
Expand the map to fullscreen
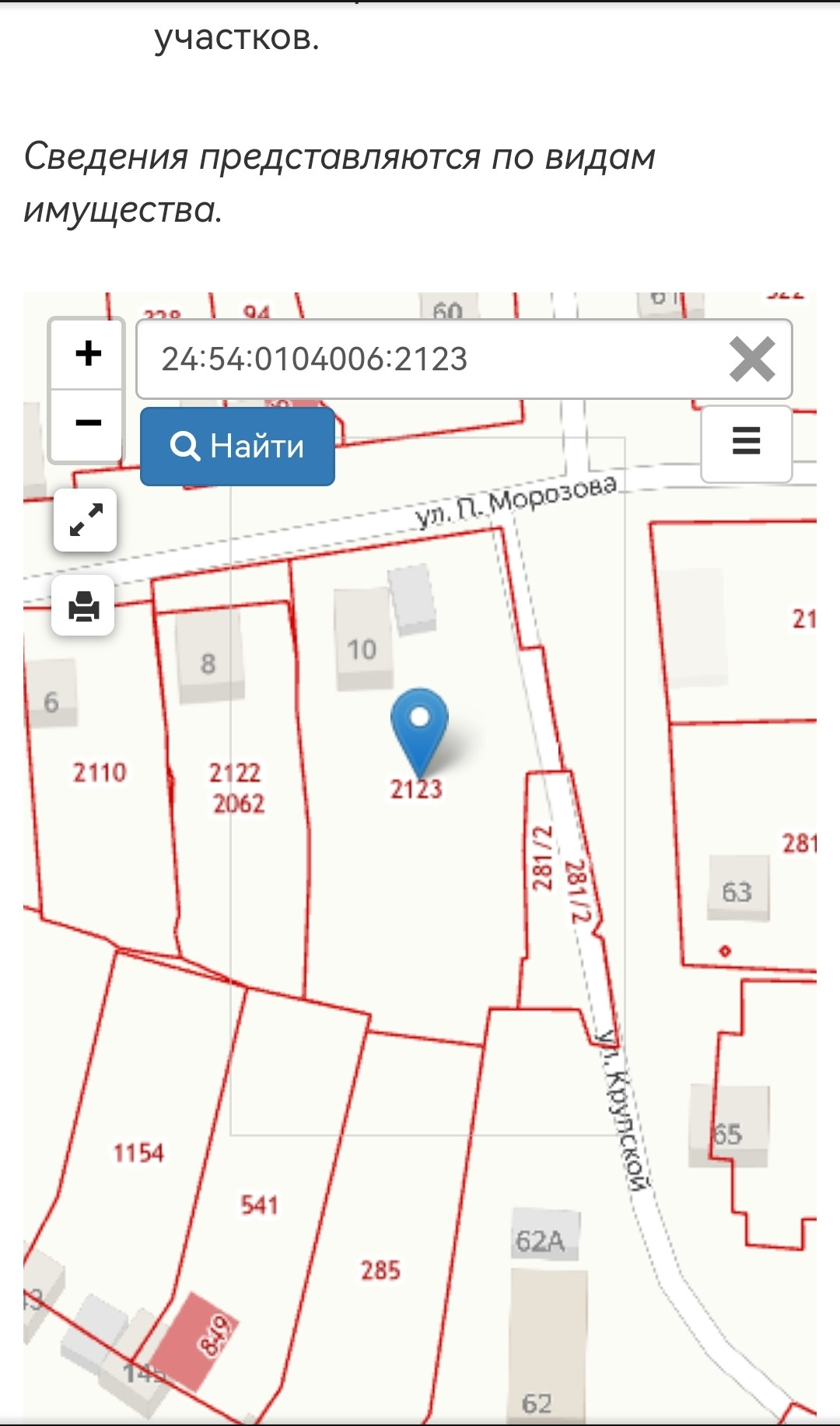[x=86, y=520]
